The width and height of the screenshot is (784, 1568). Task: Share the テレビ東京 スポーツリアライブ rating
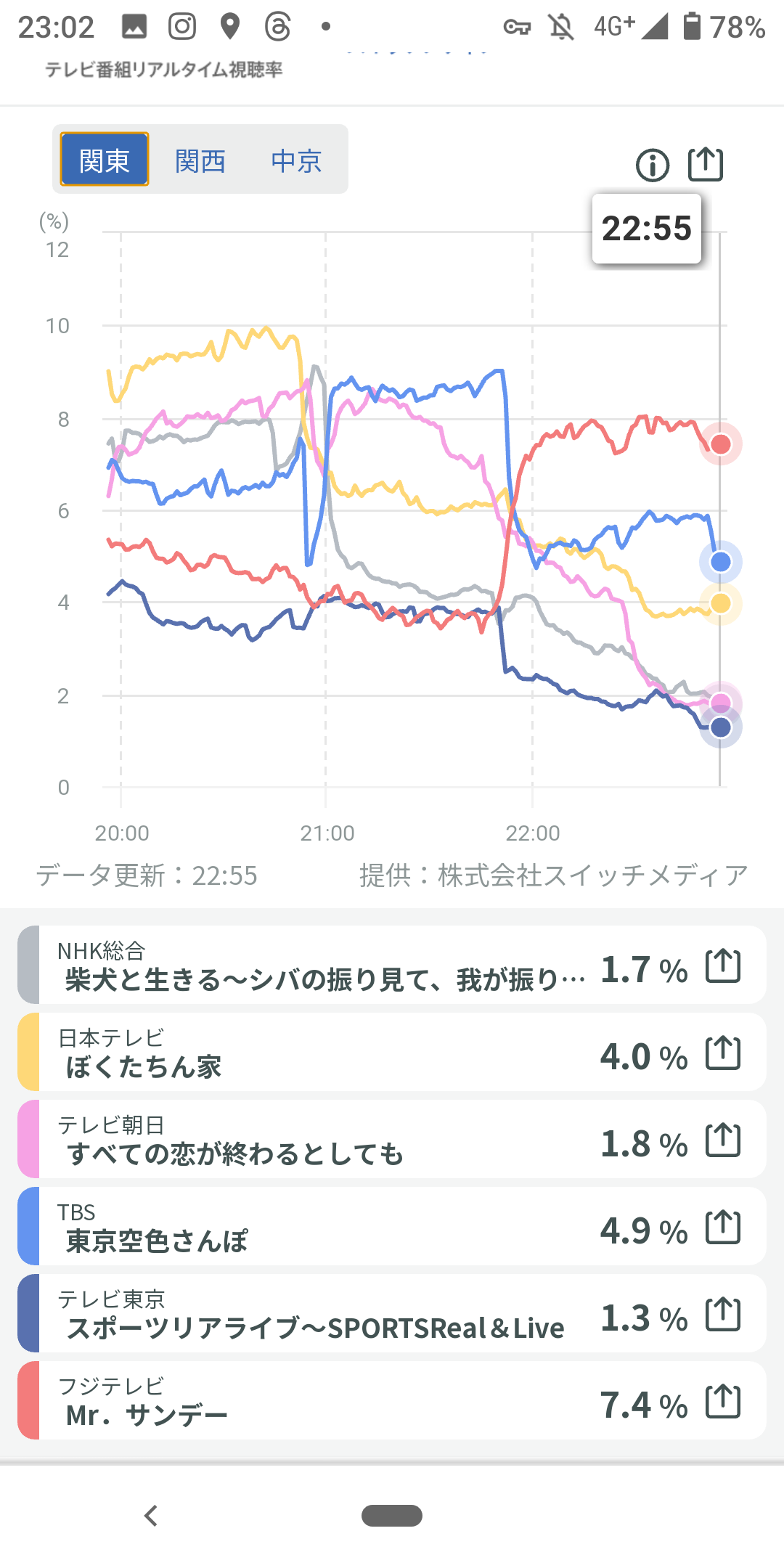click(x=723, y=1315)
